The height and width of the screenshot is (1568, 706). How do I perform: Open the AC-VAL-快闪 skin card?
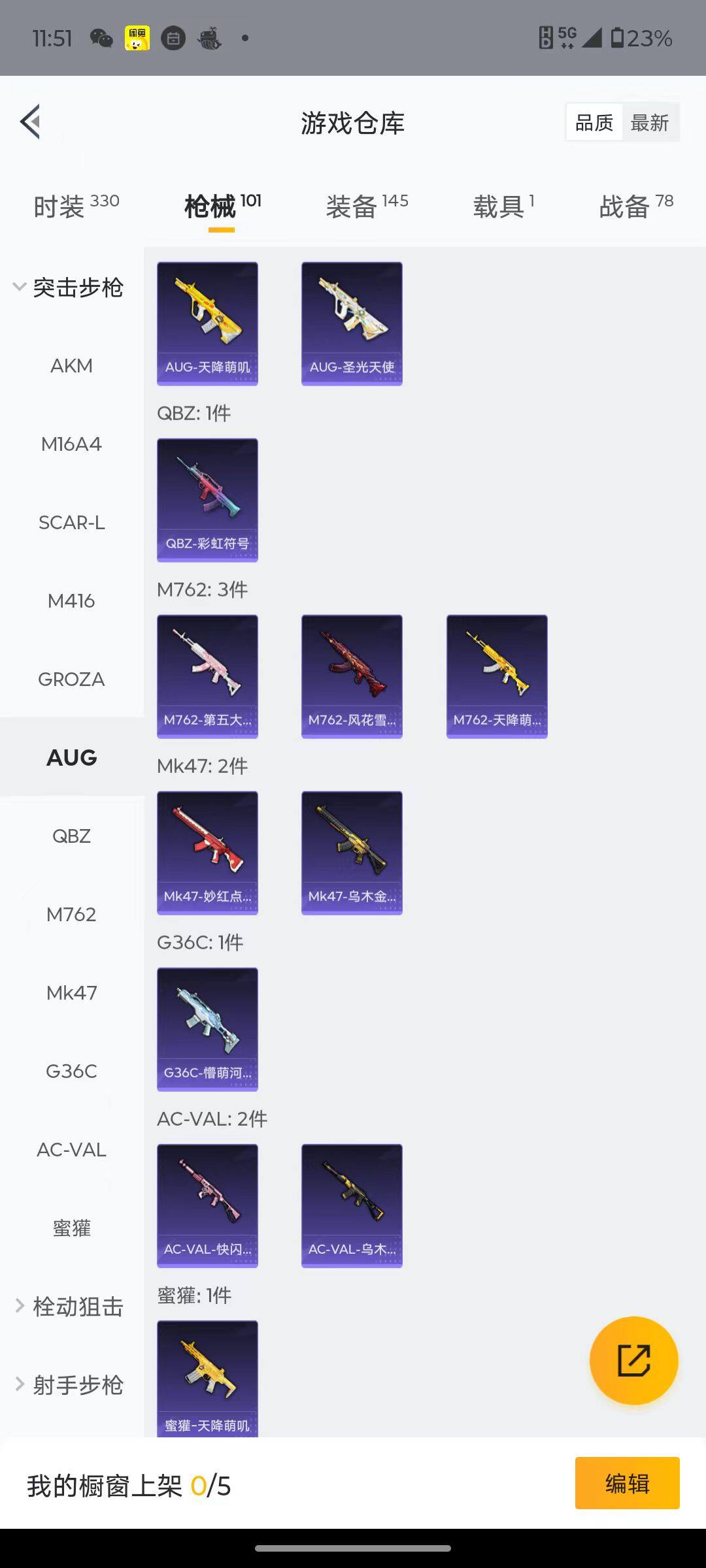pos(207,1205)
